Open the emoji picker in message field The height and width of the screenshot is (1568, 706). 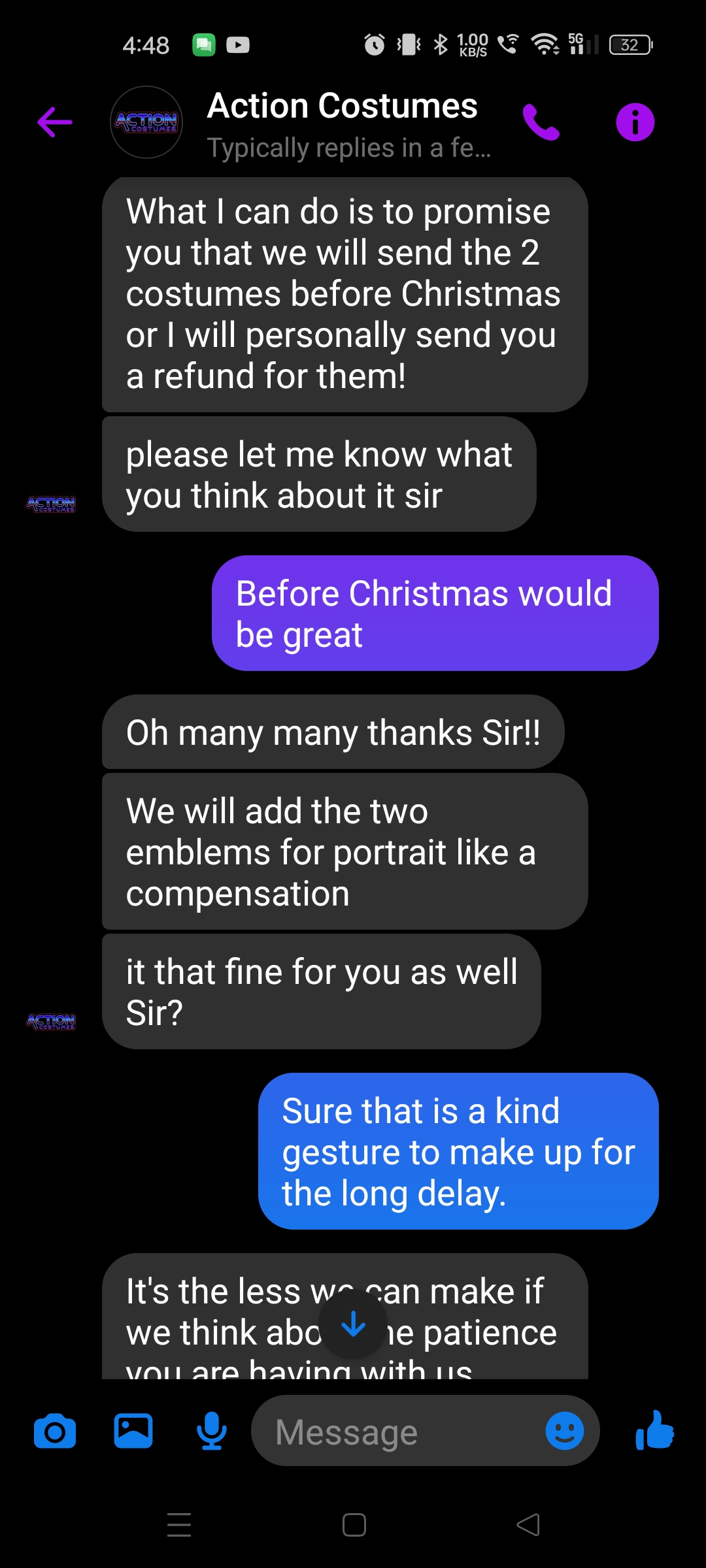coord(564,1431)
